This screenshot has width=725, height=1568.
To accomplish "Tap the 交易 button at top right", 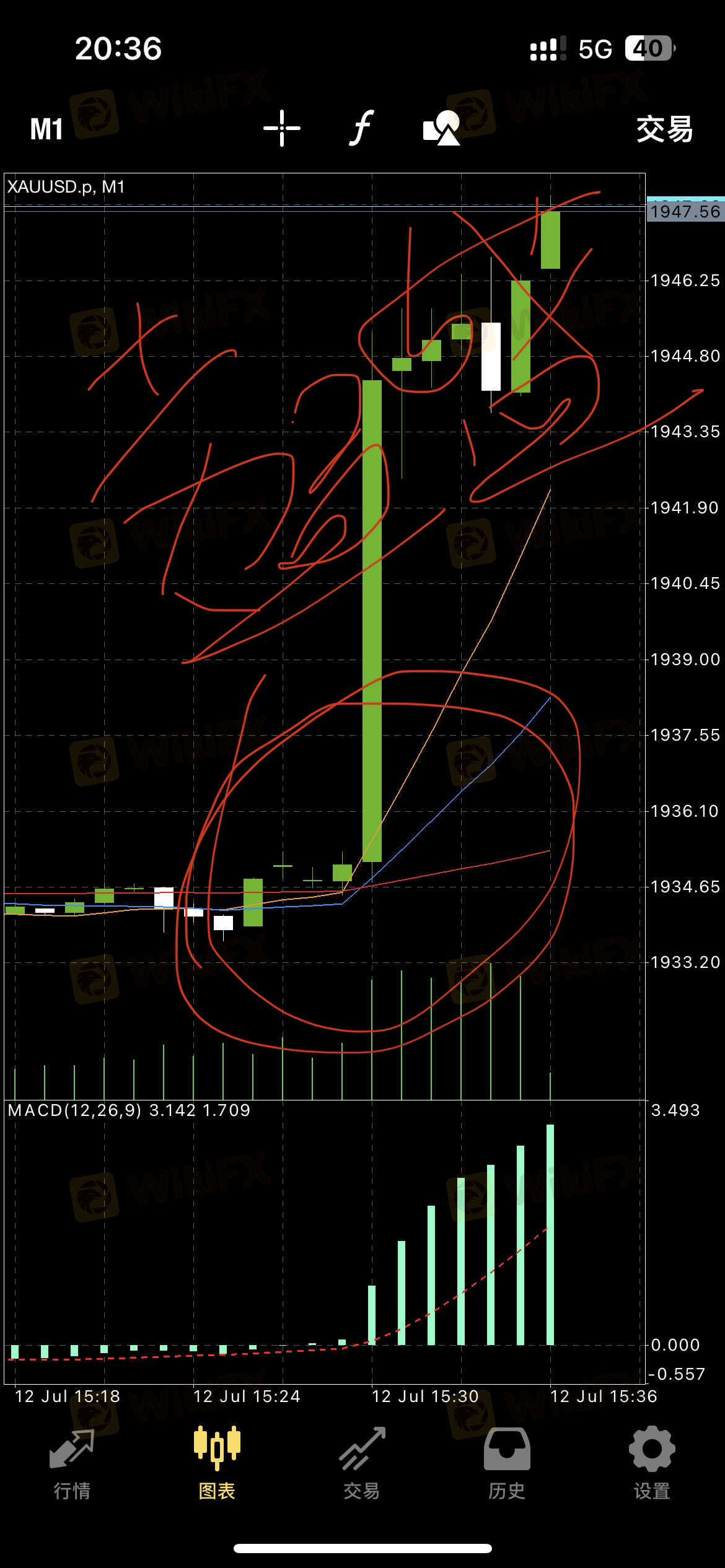I will tap(665, 129).
